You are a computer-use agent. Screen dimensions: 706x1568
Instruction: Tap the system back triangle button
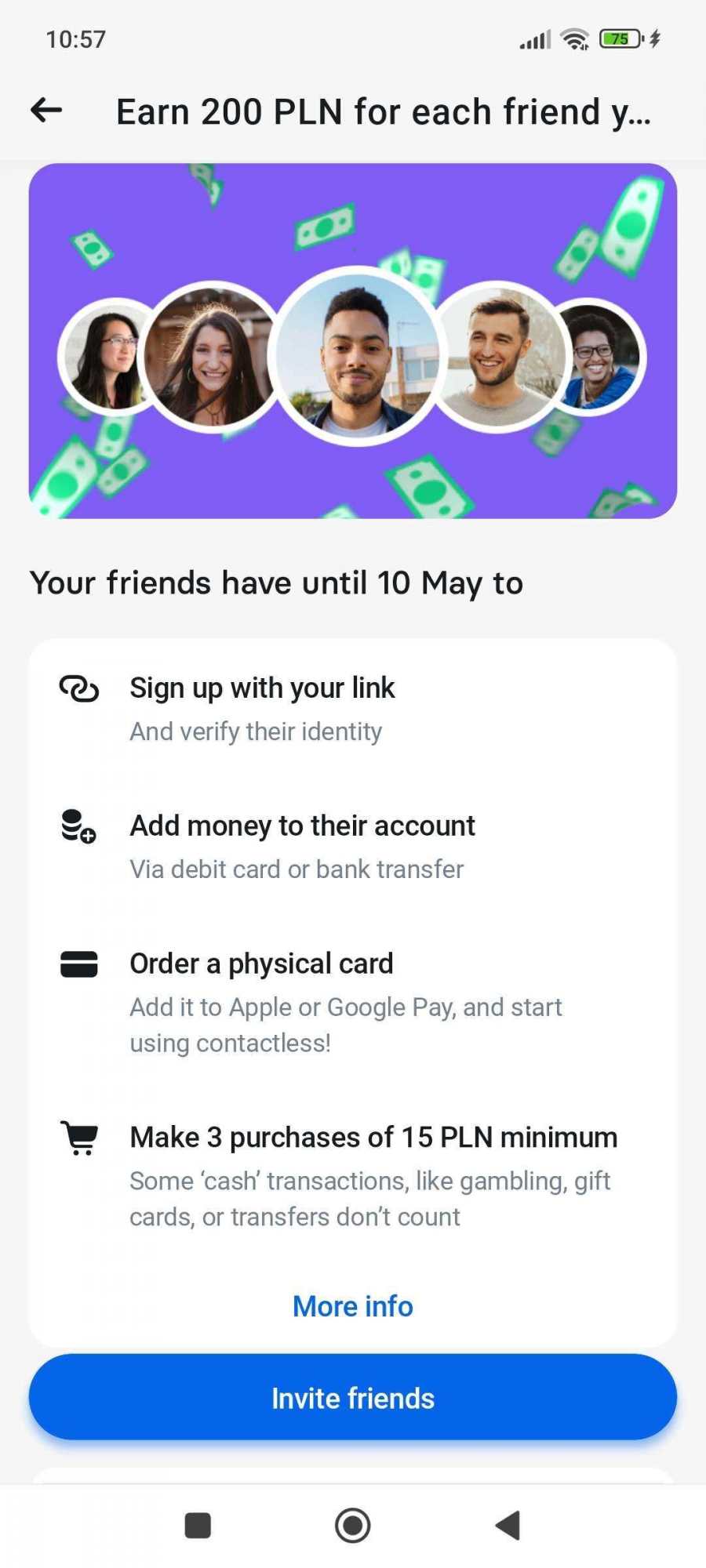point(508,1526)
